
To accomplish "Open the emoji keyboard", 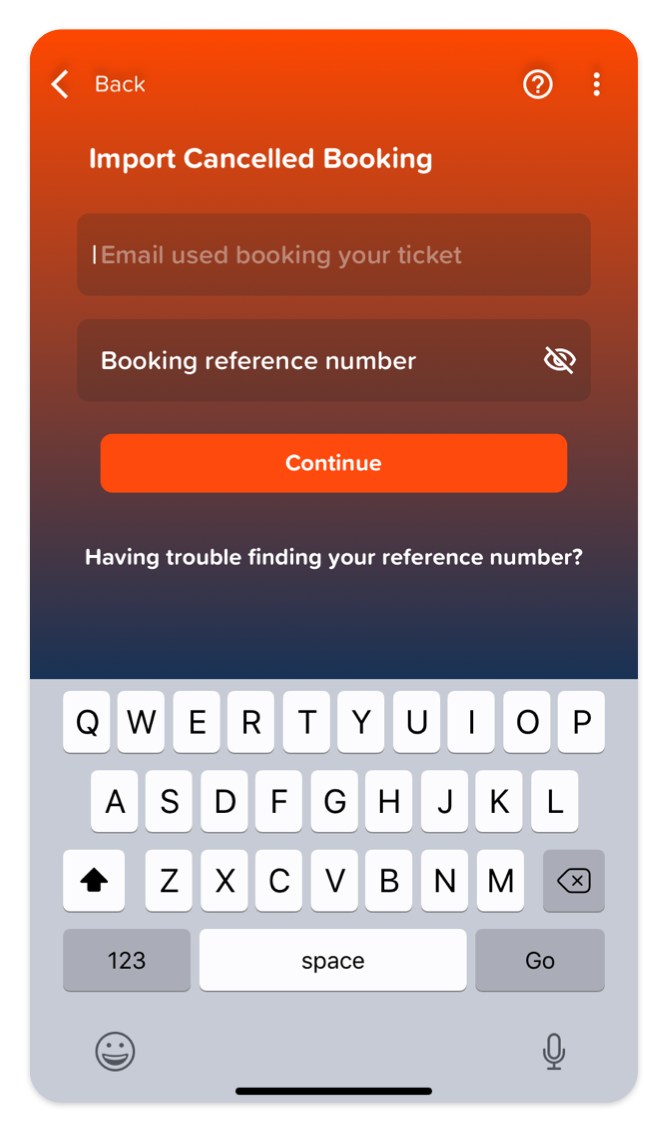I will (x=115, y=1051).
